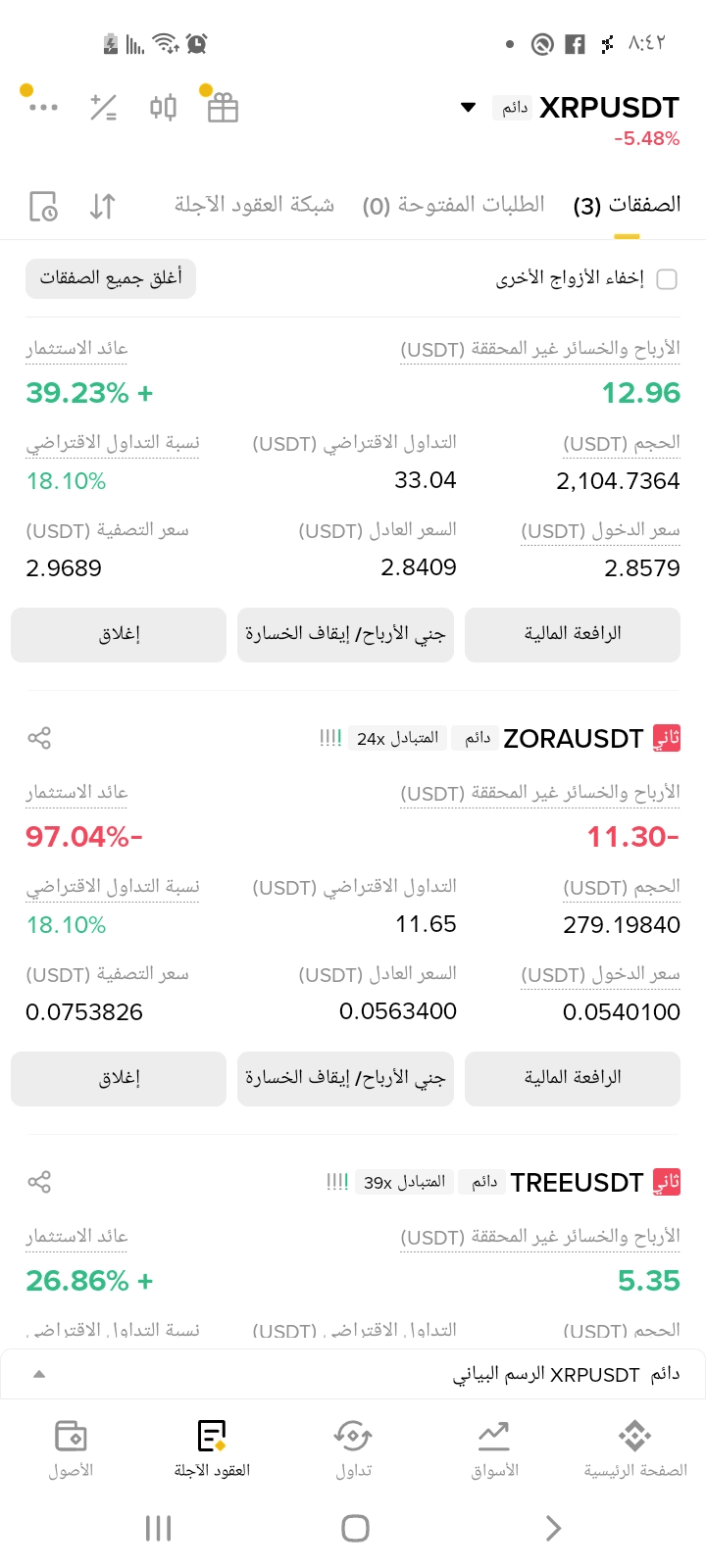The image size is (706, 1568).
Task: Tap the system home button
Action: (x=355, y=1528)
